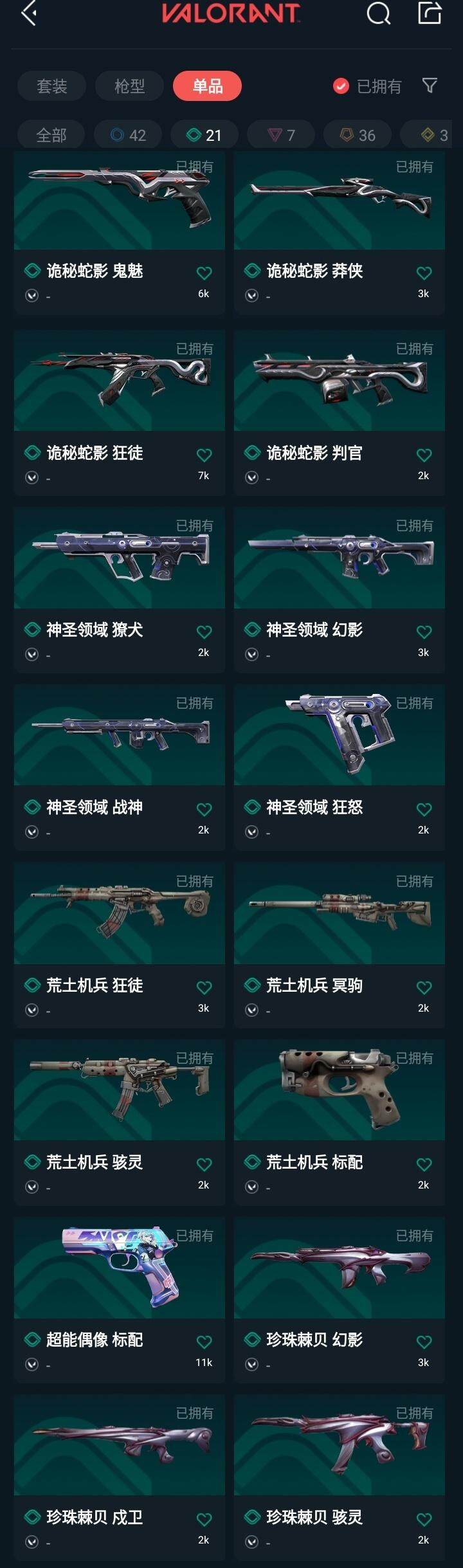Image resolution: width=463 pixels, height=1568 pixels.
Task: Filter by the rarity chip showing 7
Action: click(281, 135)
